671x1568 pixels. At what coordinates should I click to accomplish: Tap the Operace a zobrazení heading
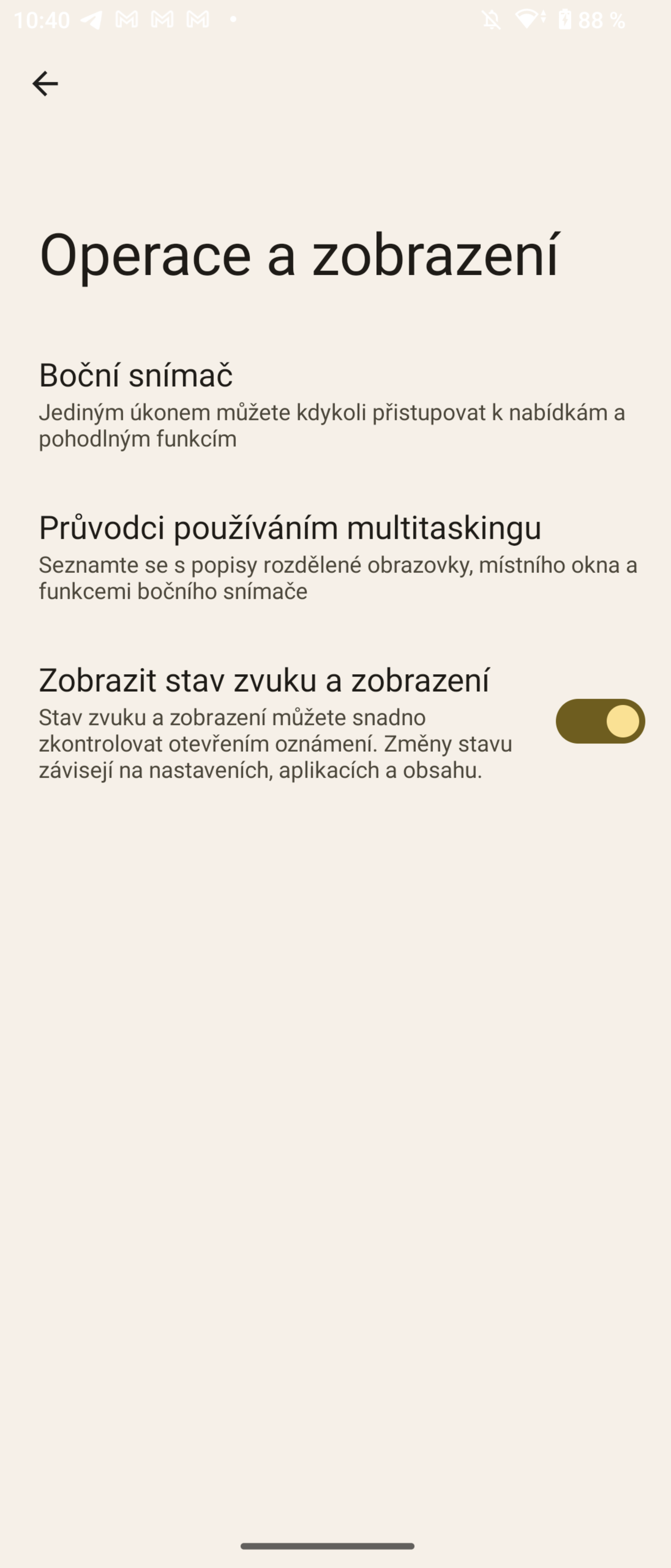pyautogui.click(x=300, y=254)
